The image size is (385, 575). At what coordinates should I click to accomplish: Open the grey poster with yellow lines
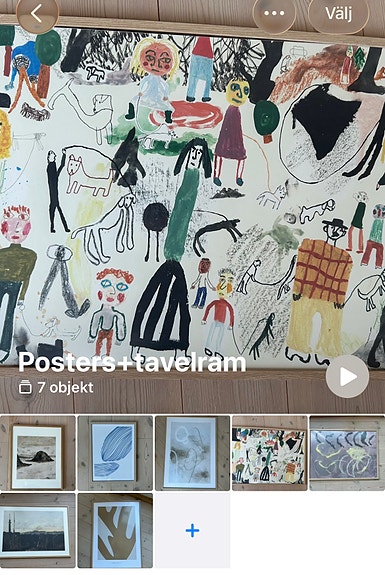tap(347, 453)
